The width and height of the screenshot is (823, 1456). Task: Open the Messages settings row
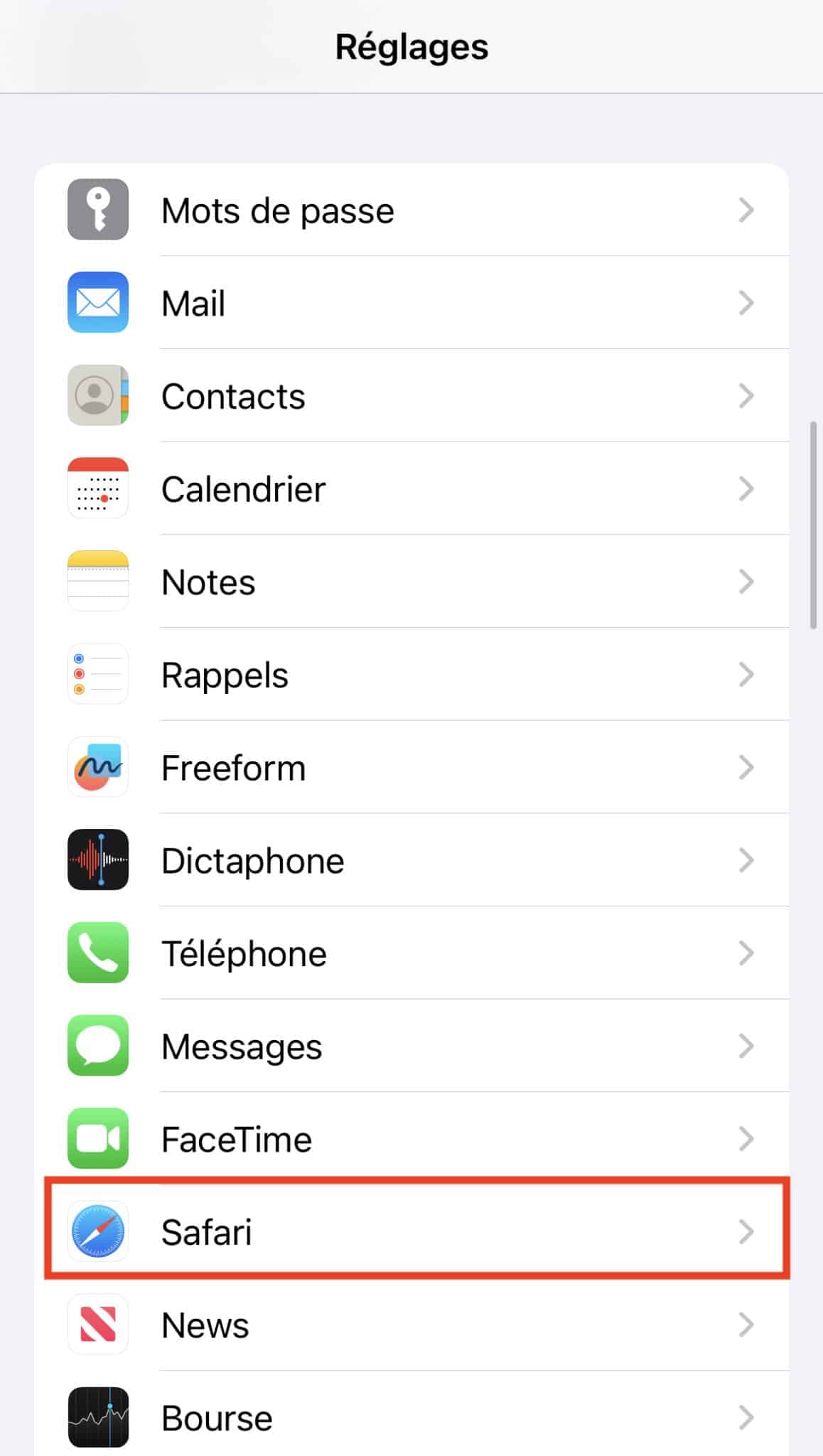tap(411, 1046)
